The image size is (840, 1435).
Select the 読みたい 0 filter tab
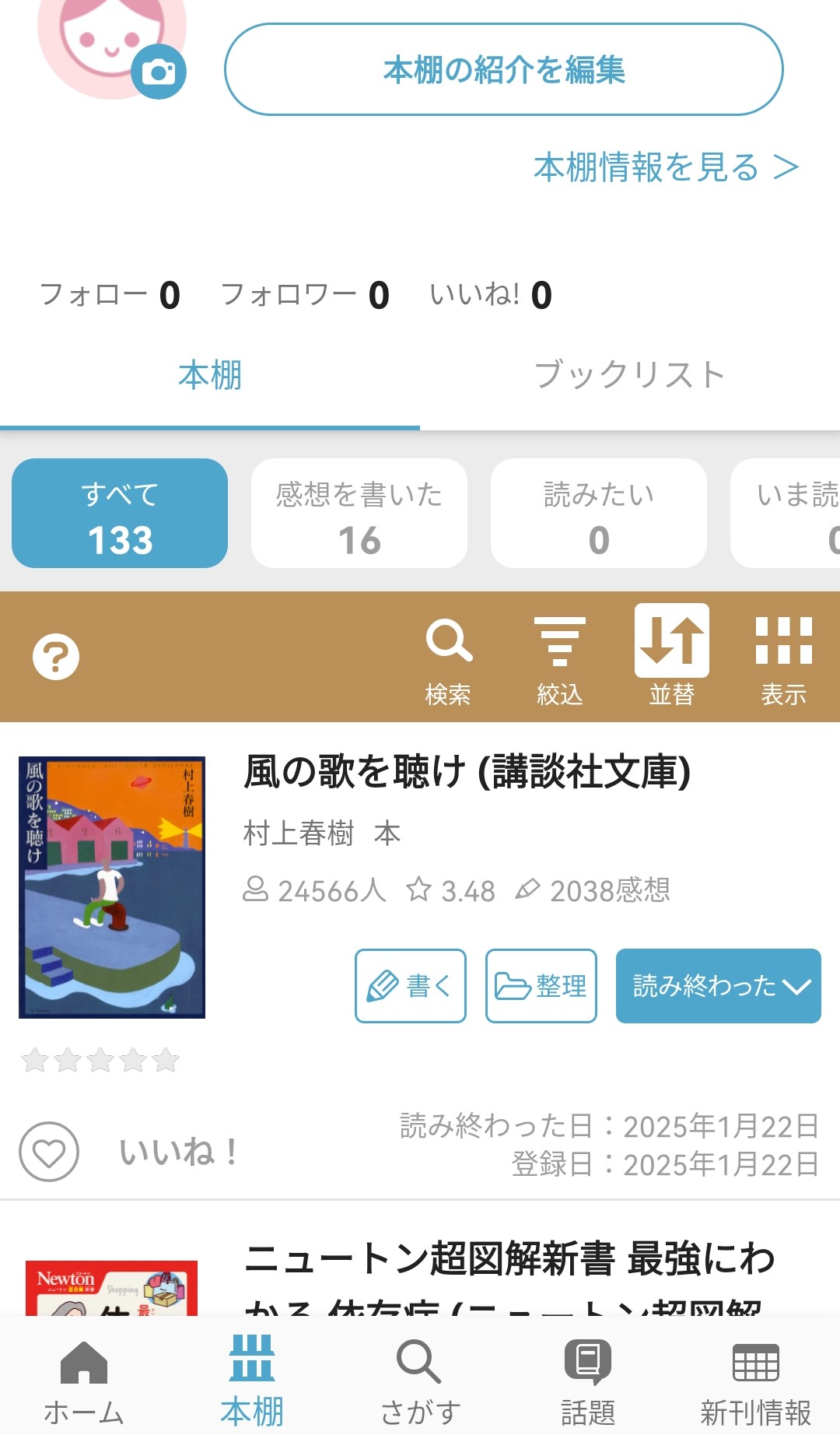click(598, 512)
